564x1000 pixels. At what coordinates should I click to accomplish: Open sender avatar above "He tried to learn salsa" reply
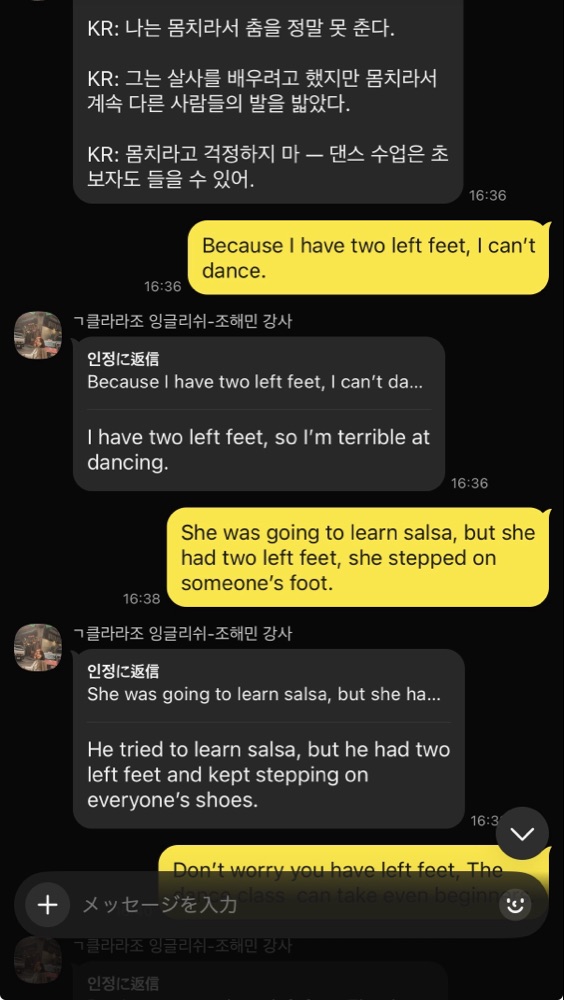[38, 647]
